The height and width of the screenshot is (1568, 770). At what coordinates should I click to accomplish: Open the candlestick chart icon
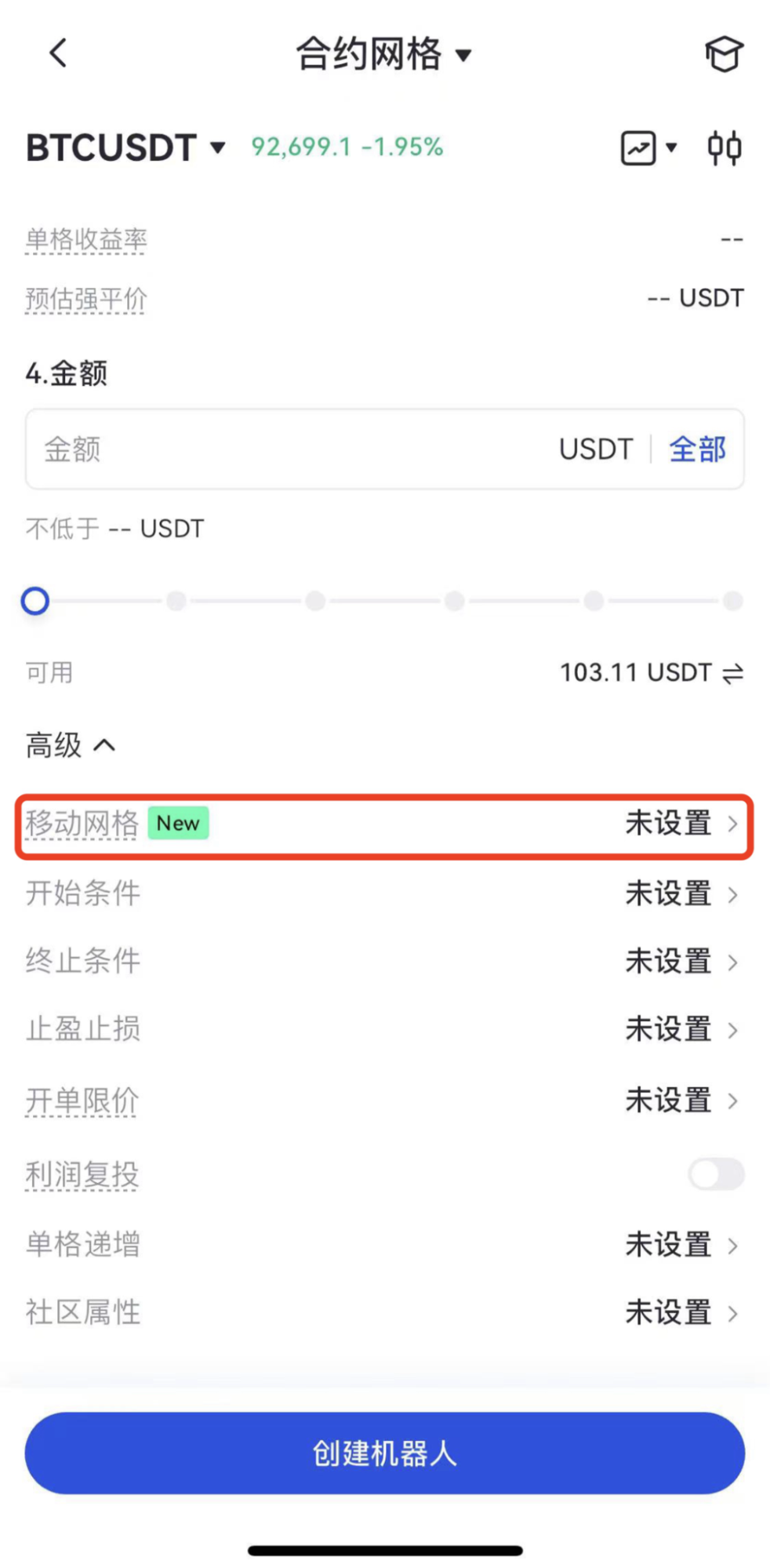click(724, 147)
